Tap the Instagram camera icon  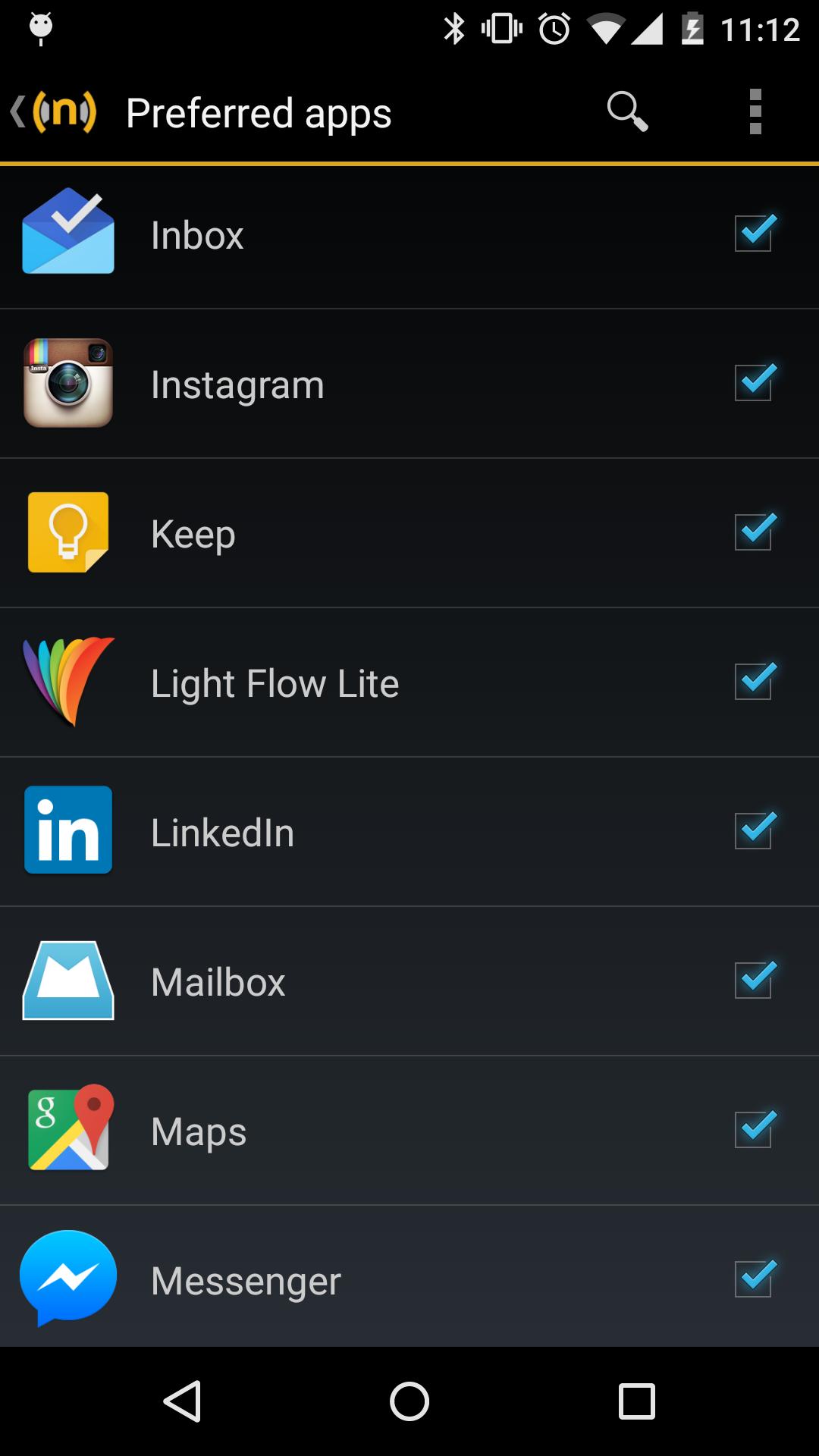[67, 383]
